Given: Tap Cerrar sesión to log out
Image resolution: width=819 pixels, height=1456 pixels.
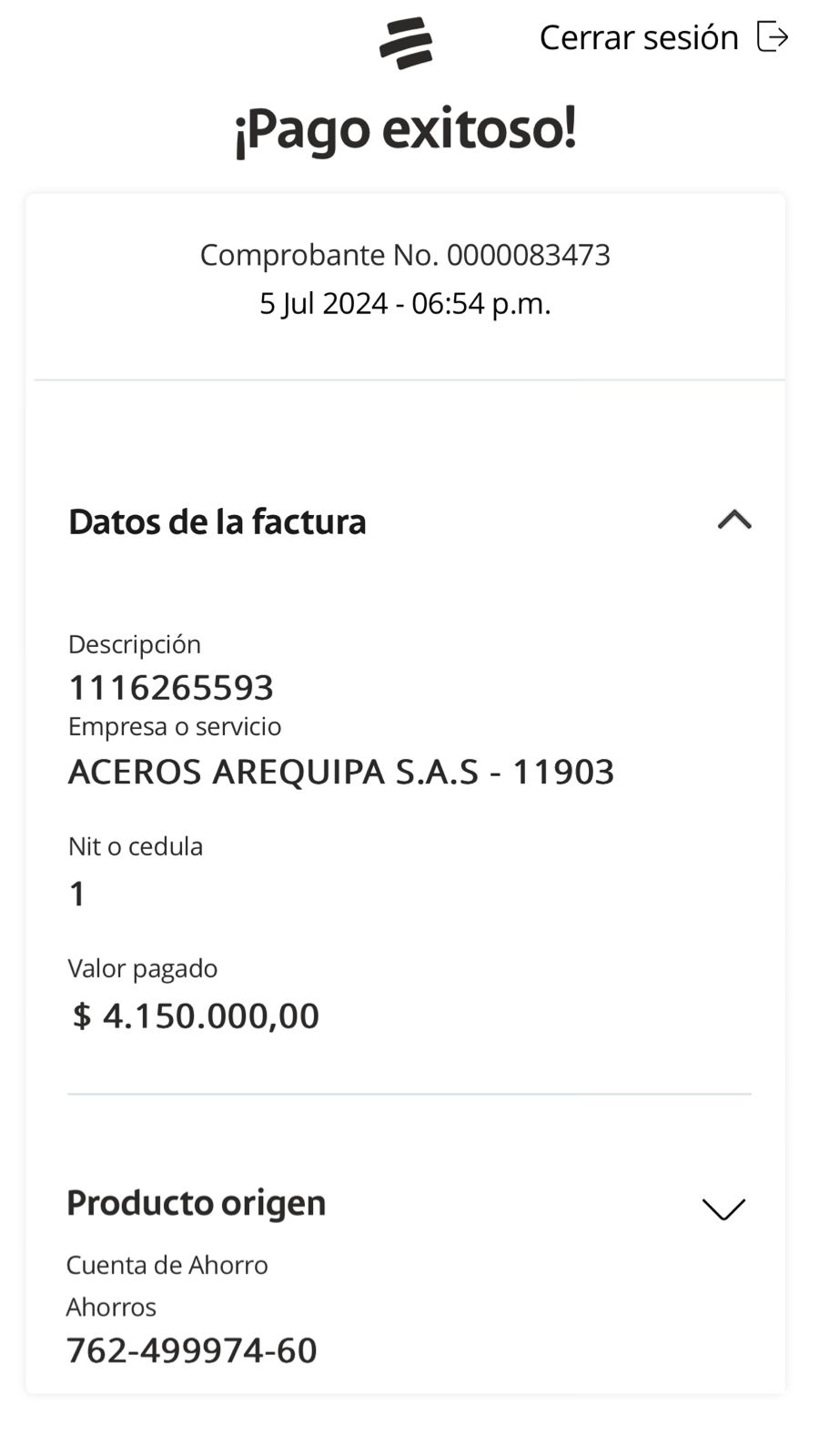Looking at the screenshot, I should click(663, 37).
